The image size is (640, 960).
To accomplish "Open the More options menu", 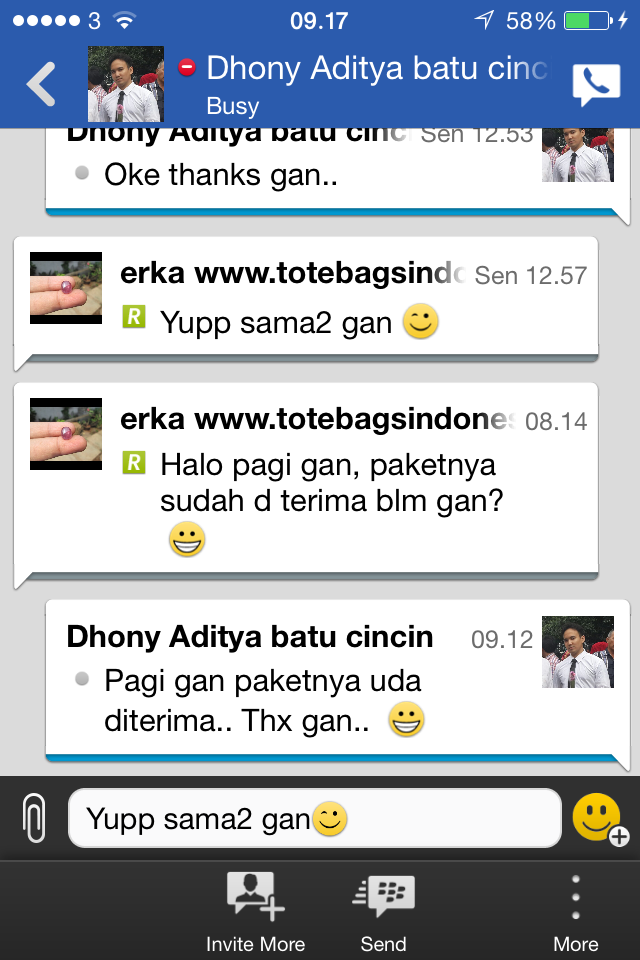I will point(575,912).
